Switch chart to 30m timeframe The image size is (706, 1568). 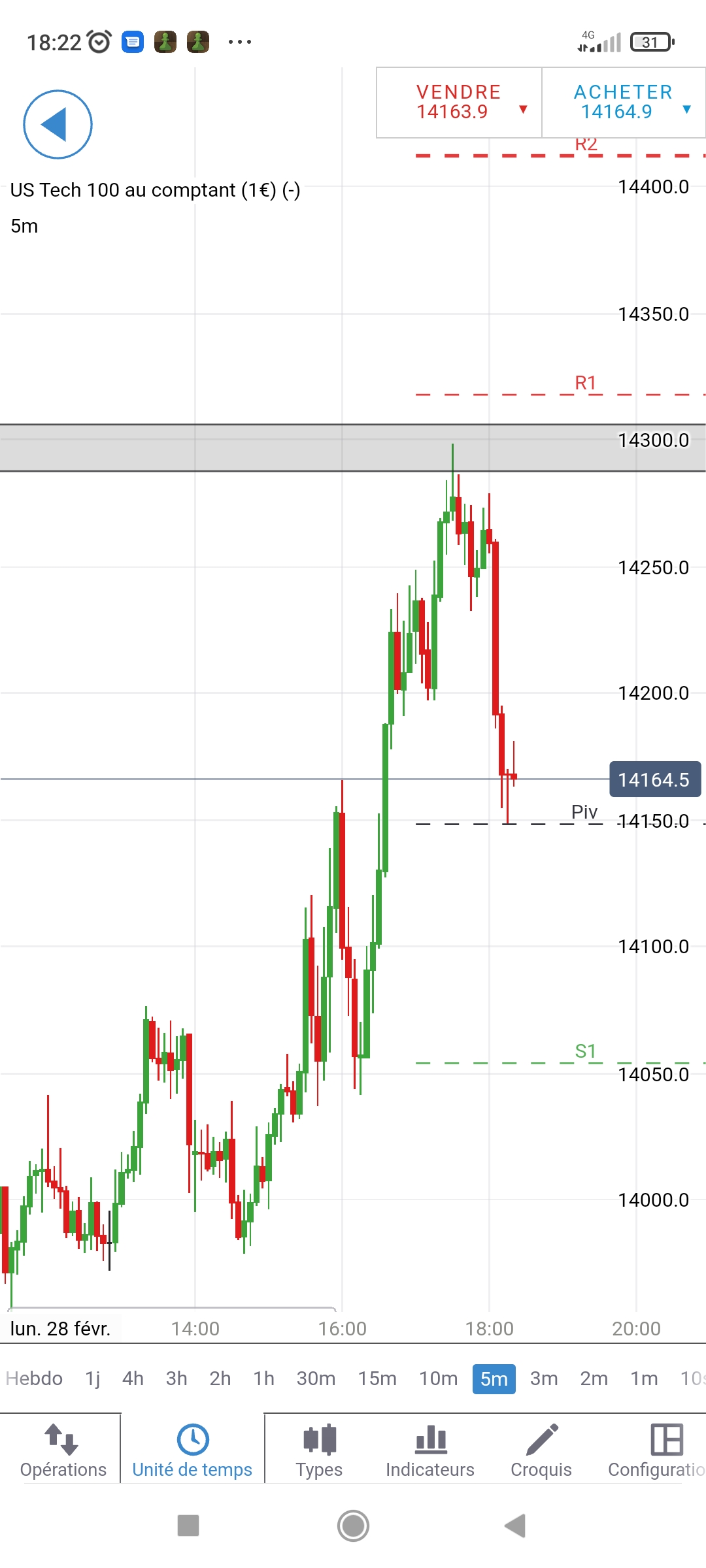[316, 1379]
